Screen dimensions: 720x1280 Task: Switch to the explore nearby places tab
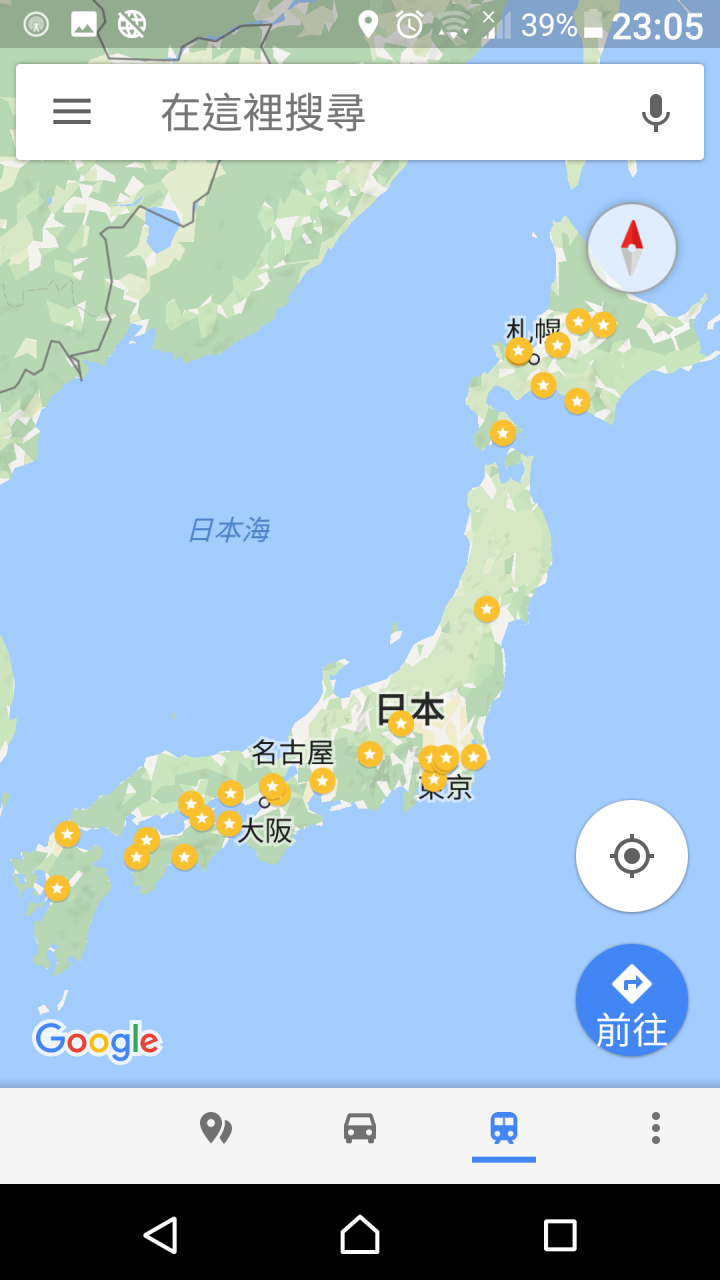tap(215, 1128)
